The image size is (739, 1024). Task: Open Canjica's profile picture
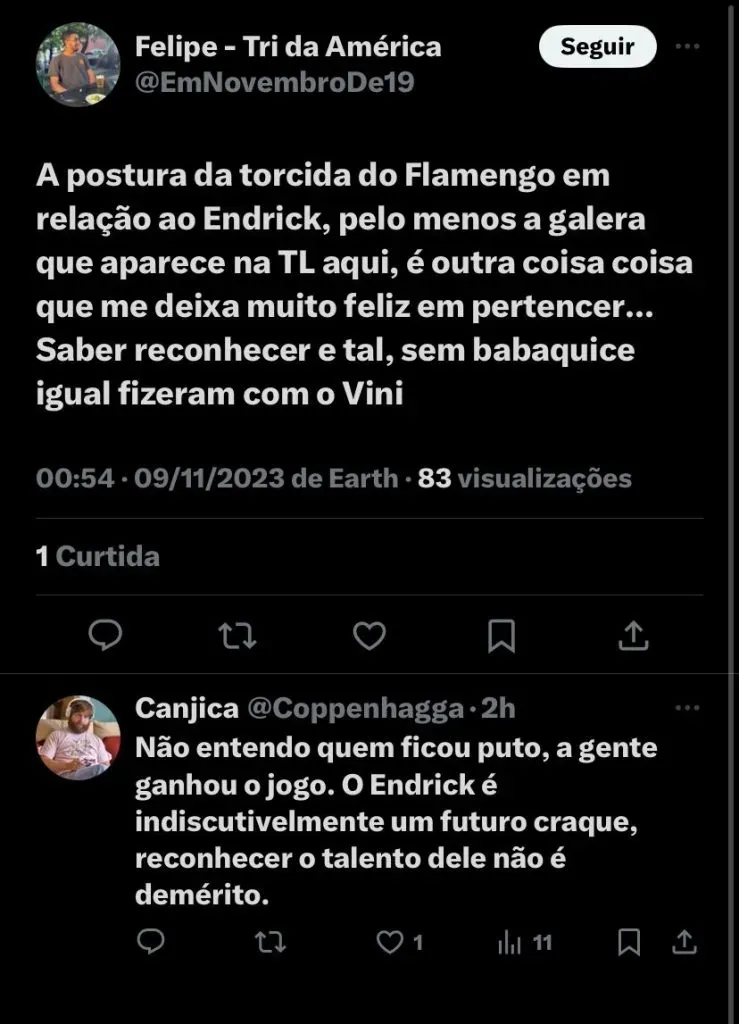click(x=78, y=737)
